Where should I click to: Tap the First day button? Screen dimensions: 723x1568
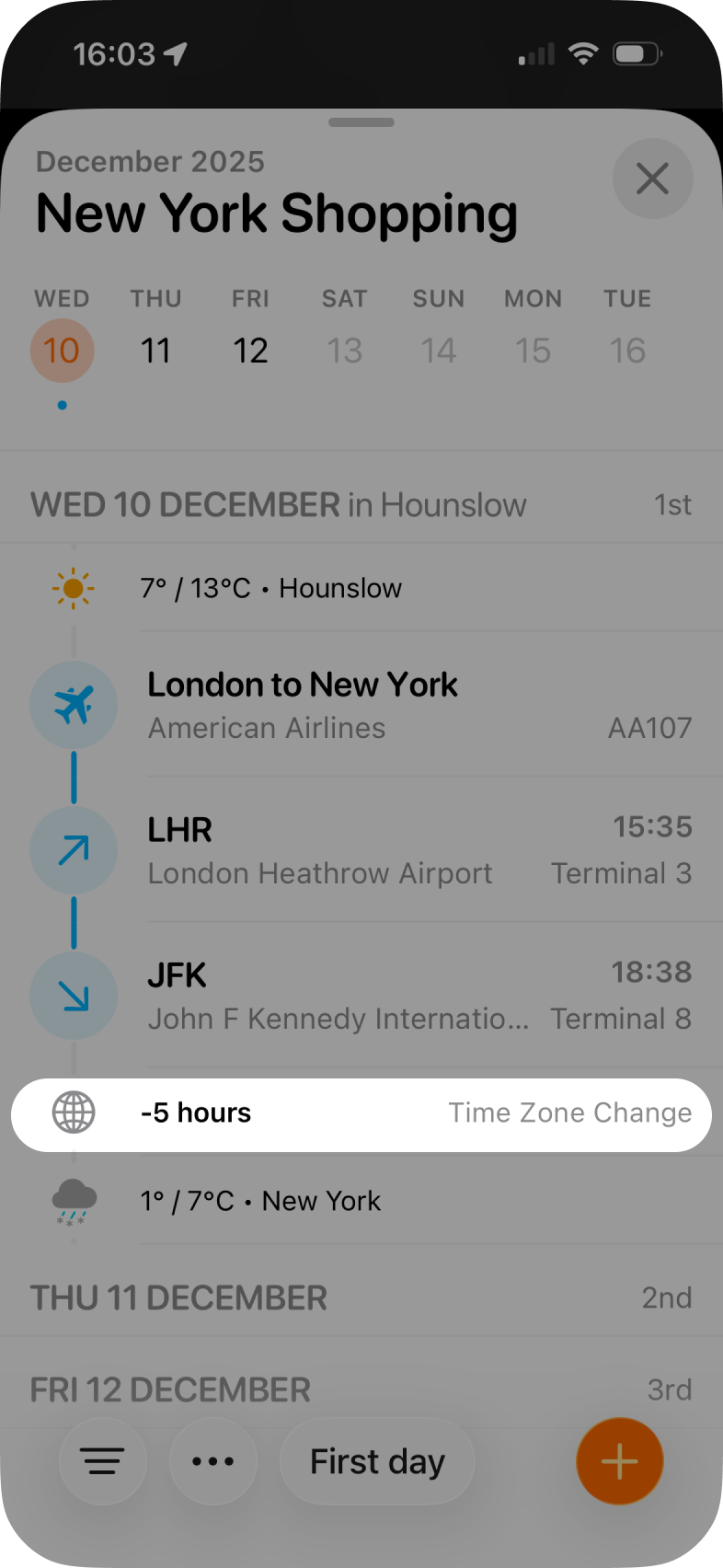(377, 1461)
